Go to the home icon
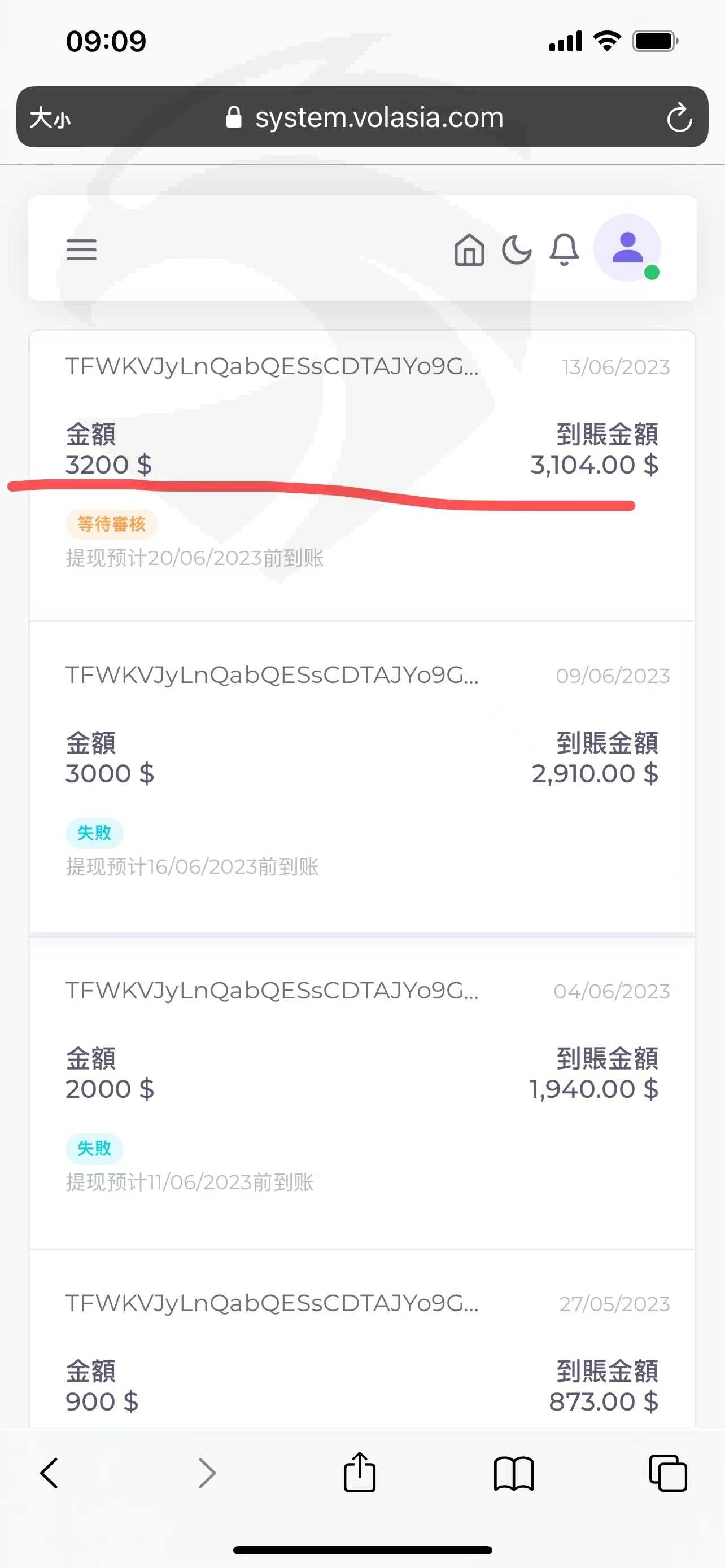725x1568 pixels. [469, 249]
